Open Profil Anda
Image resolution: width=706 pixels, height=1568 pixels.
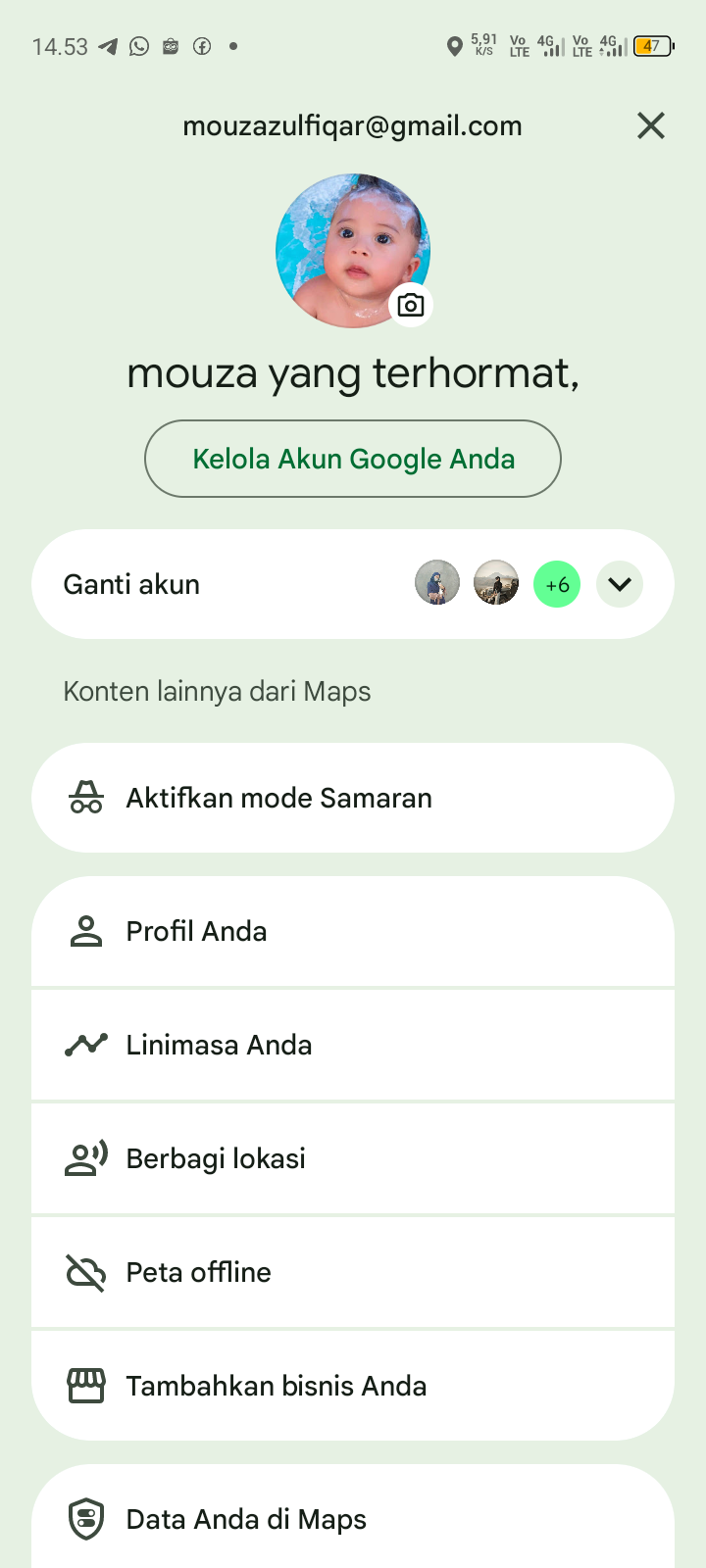(x=353, y=931)
